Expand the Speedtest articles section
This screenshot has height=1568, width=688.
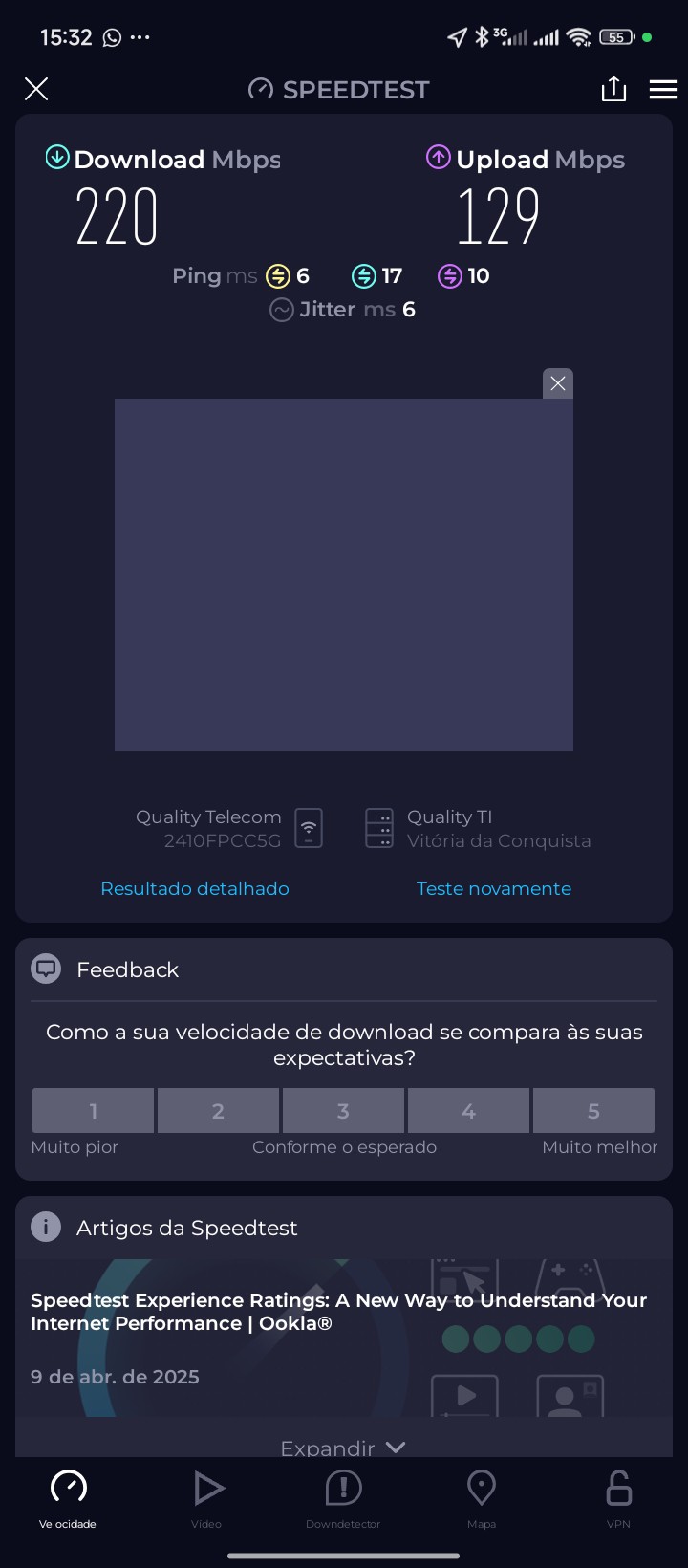[x=343, y=1448]
